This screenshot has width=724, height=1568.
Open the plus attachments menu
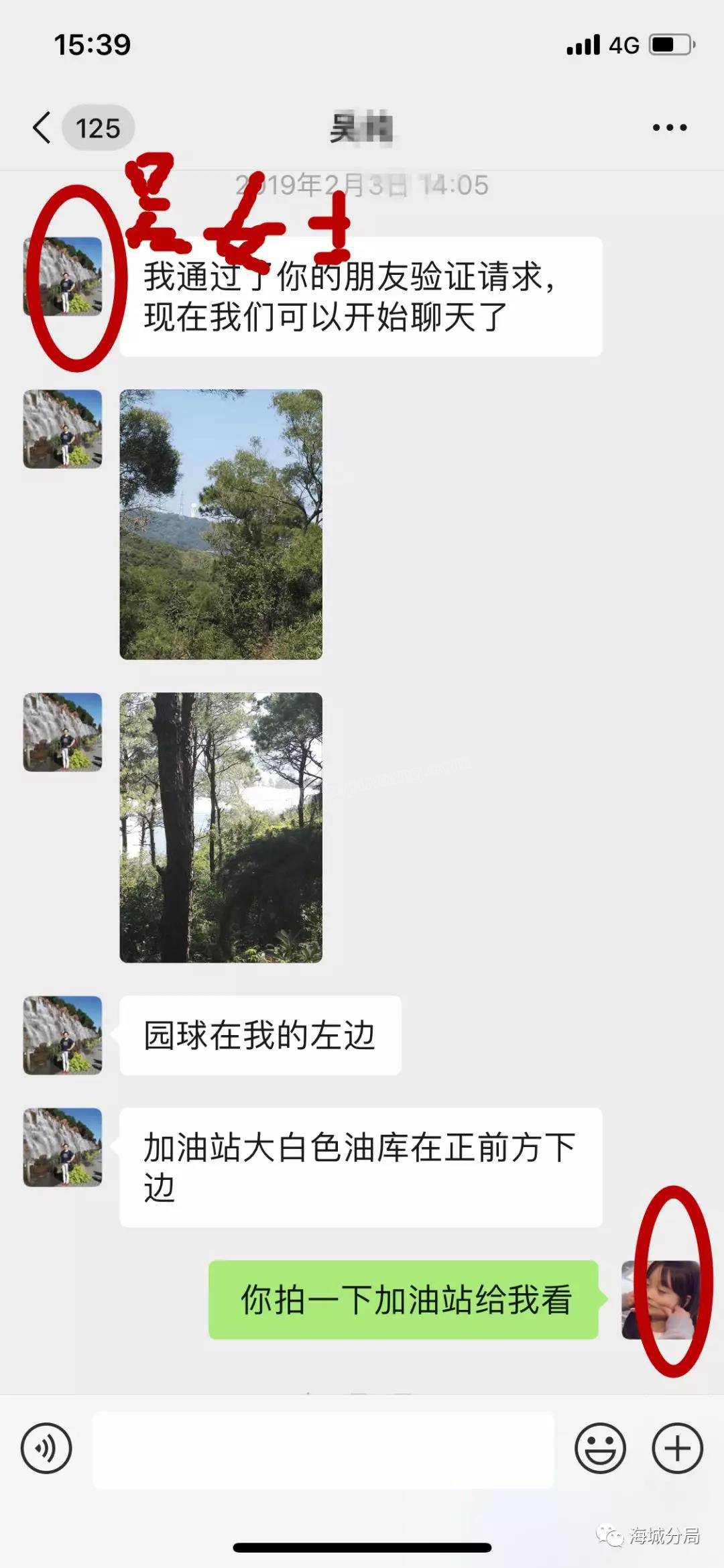tap(677, 1448)
